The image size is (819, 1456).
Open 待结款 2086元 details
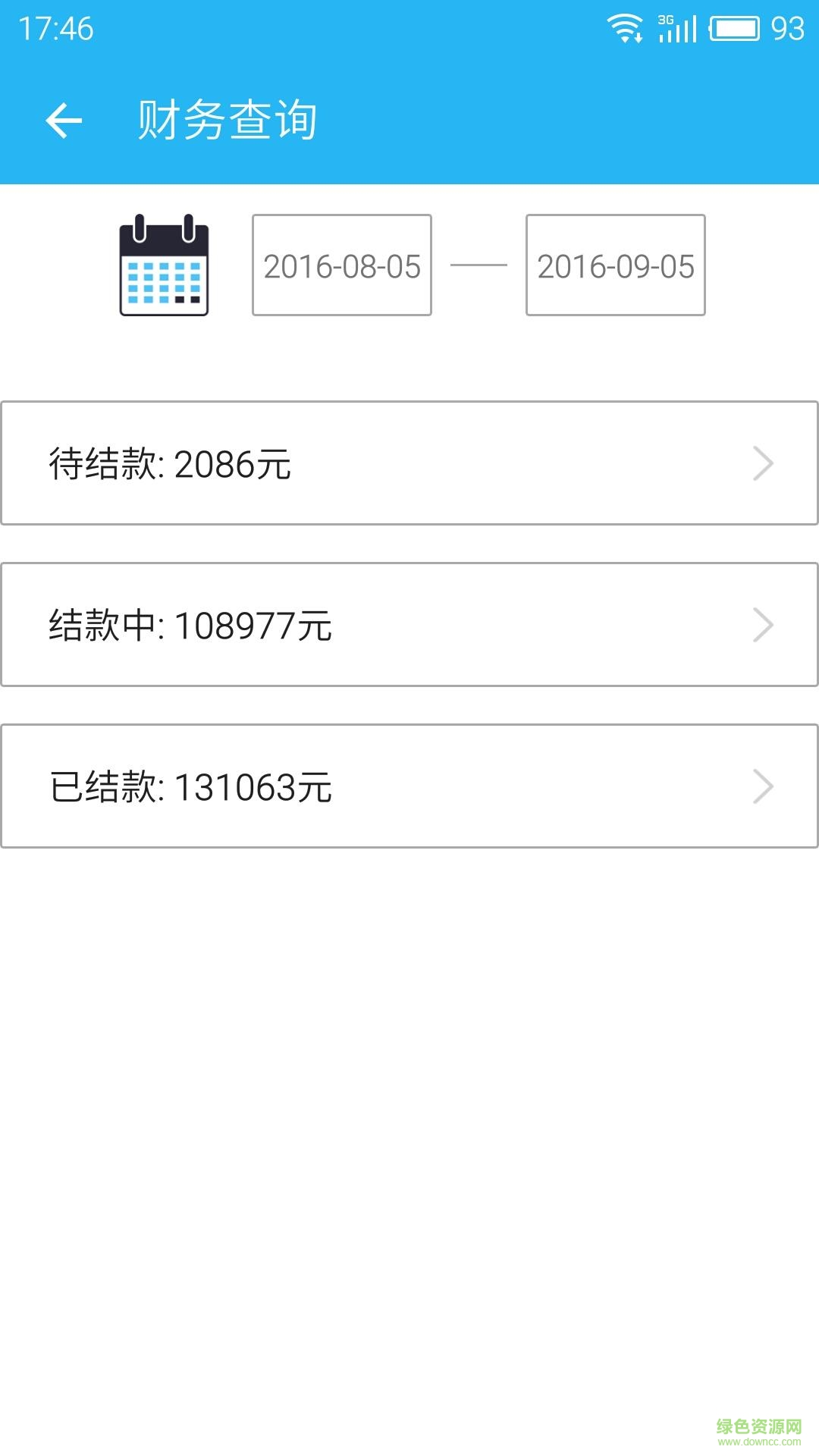[409, 463]
